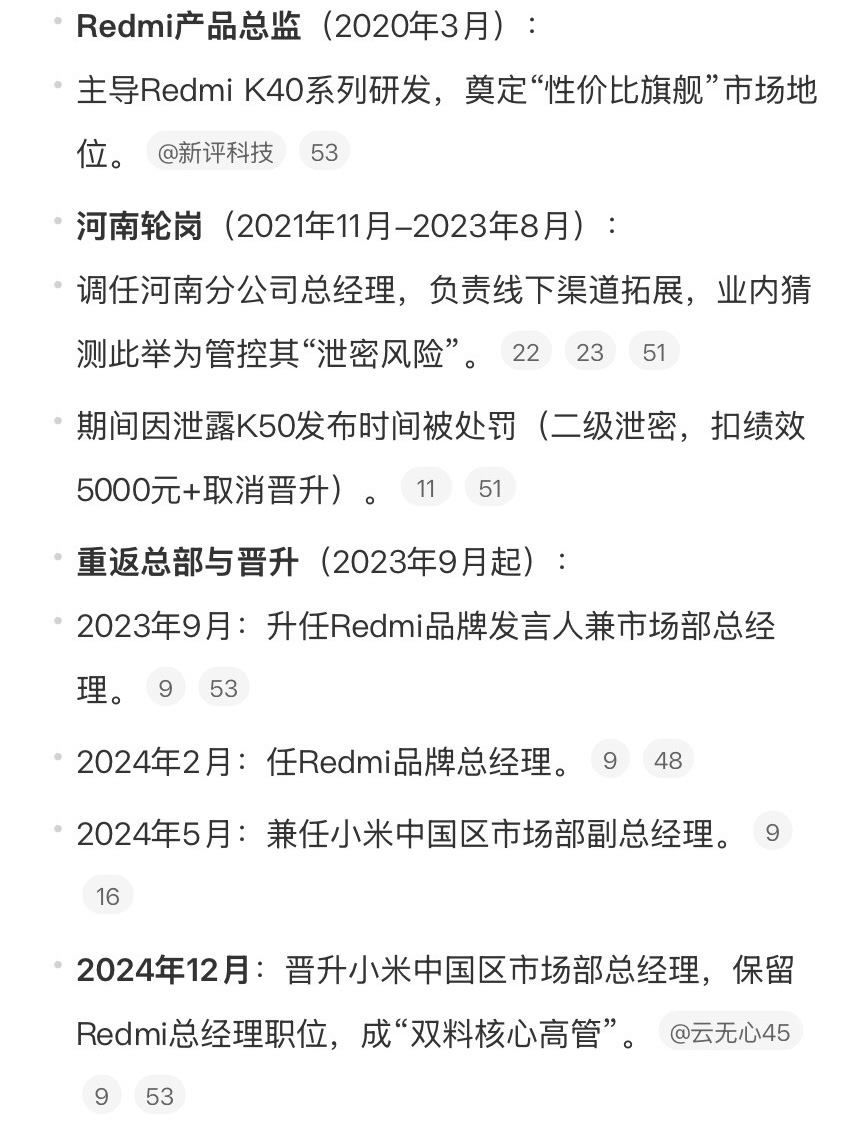Open citation 51 next to citation 23

(x=654, y=352)
